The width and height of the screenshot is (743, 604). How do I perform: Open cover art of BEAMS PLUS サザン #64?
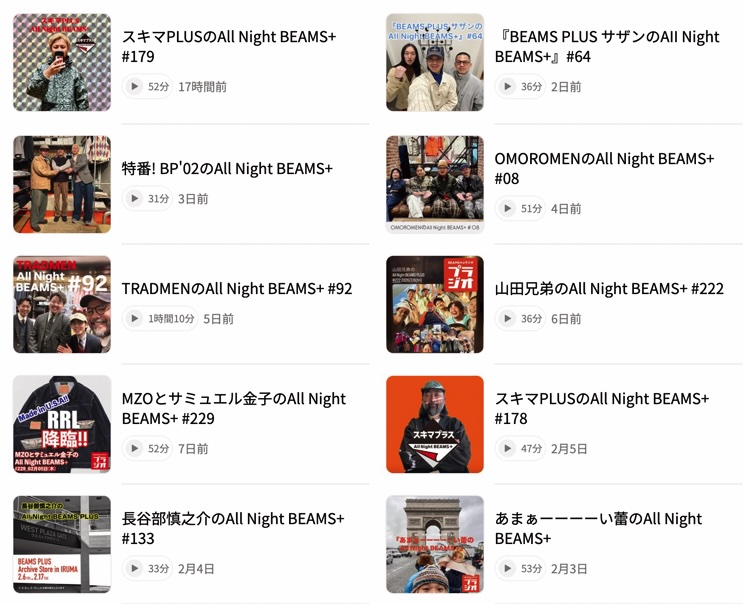pyautogui.click(x=435, y=62)
